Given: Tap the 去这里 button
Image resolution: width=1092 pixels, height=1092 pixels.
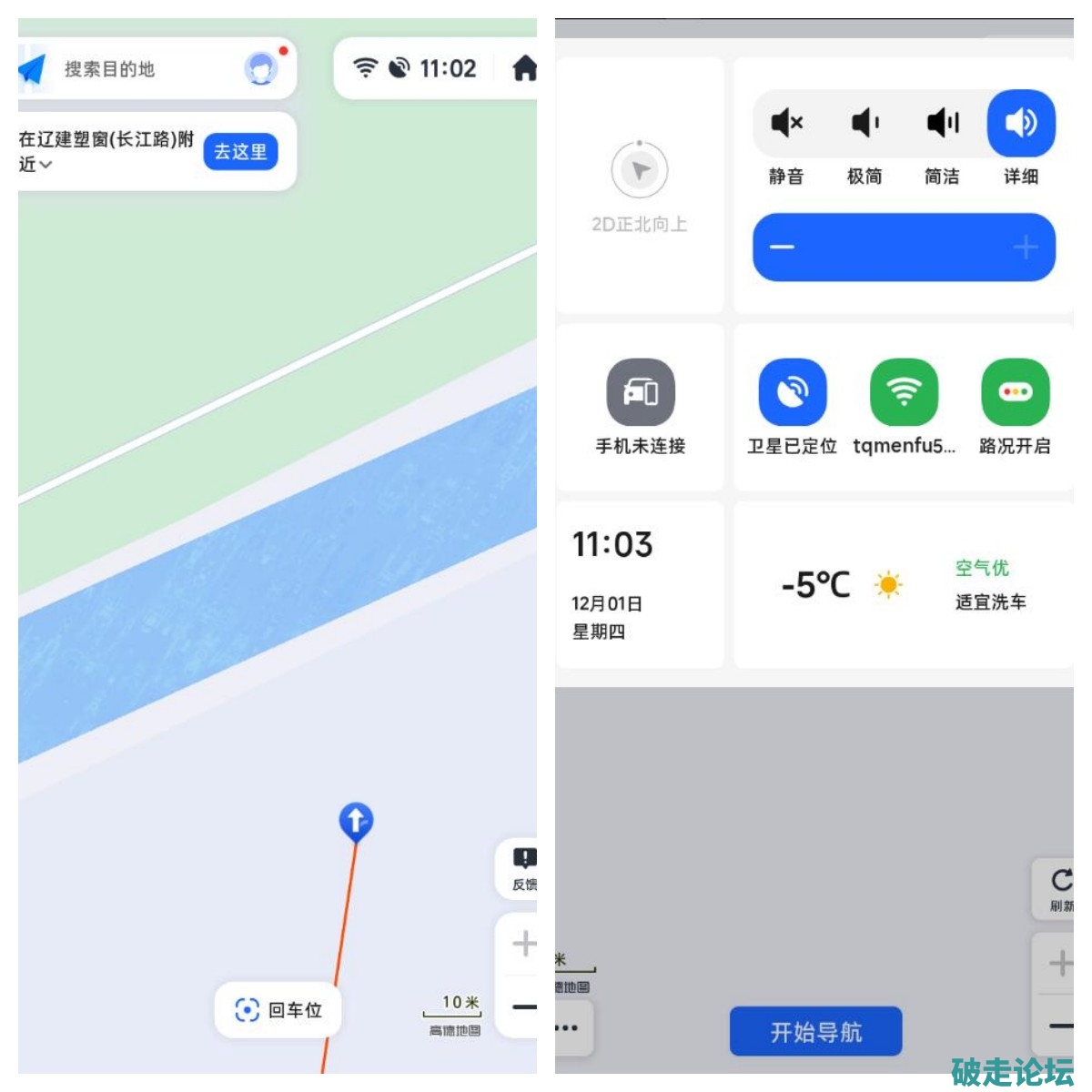Looking at the screenshot, I should (240, 152).
